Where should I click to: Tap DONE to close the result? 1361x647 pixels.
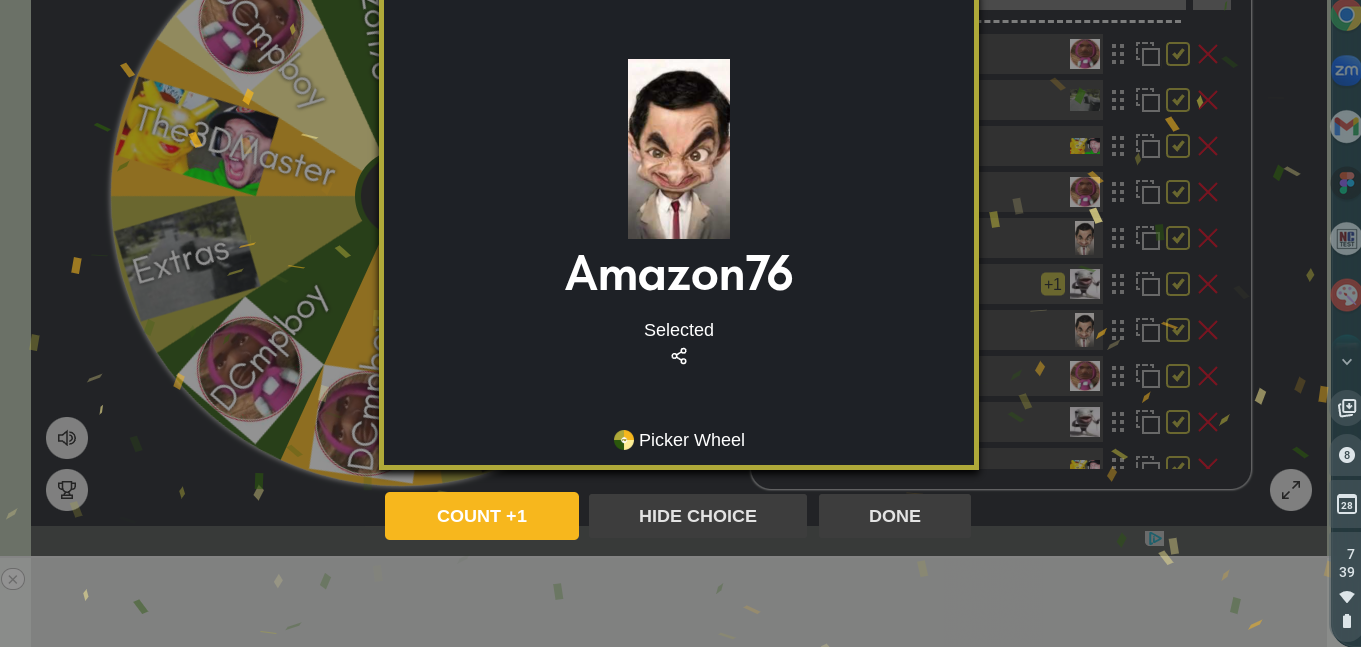click(x=894, y=516)
